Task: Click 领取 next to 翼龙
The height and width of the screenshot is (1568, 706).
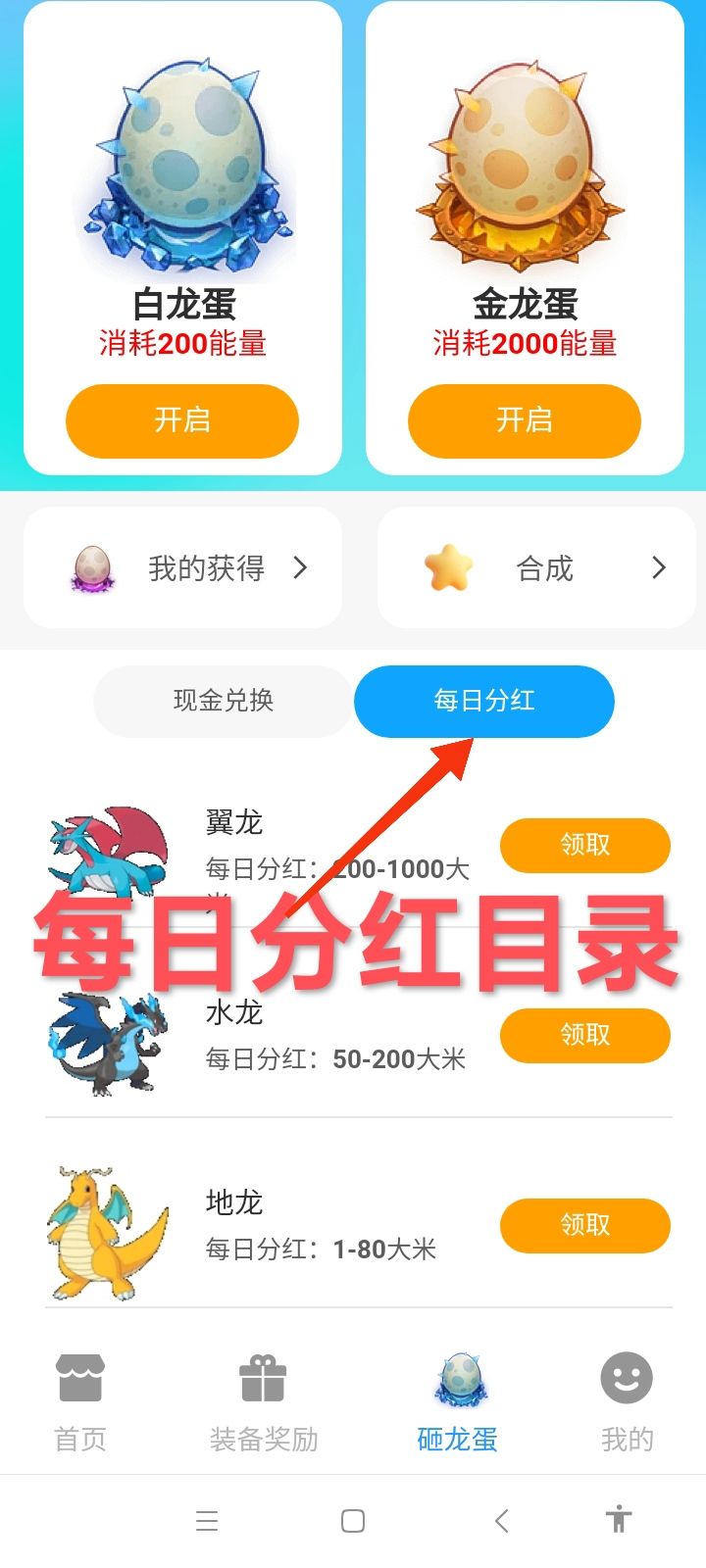Action: point(584,845)
